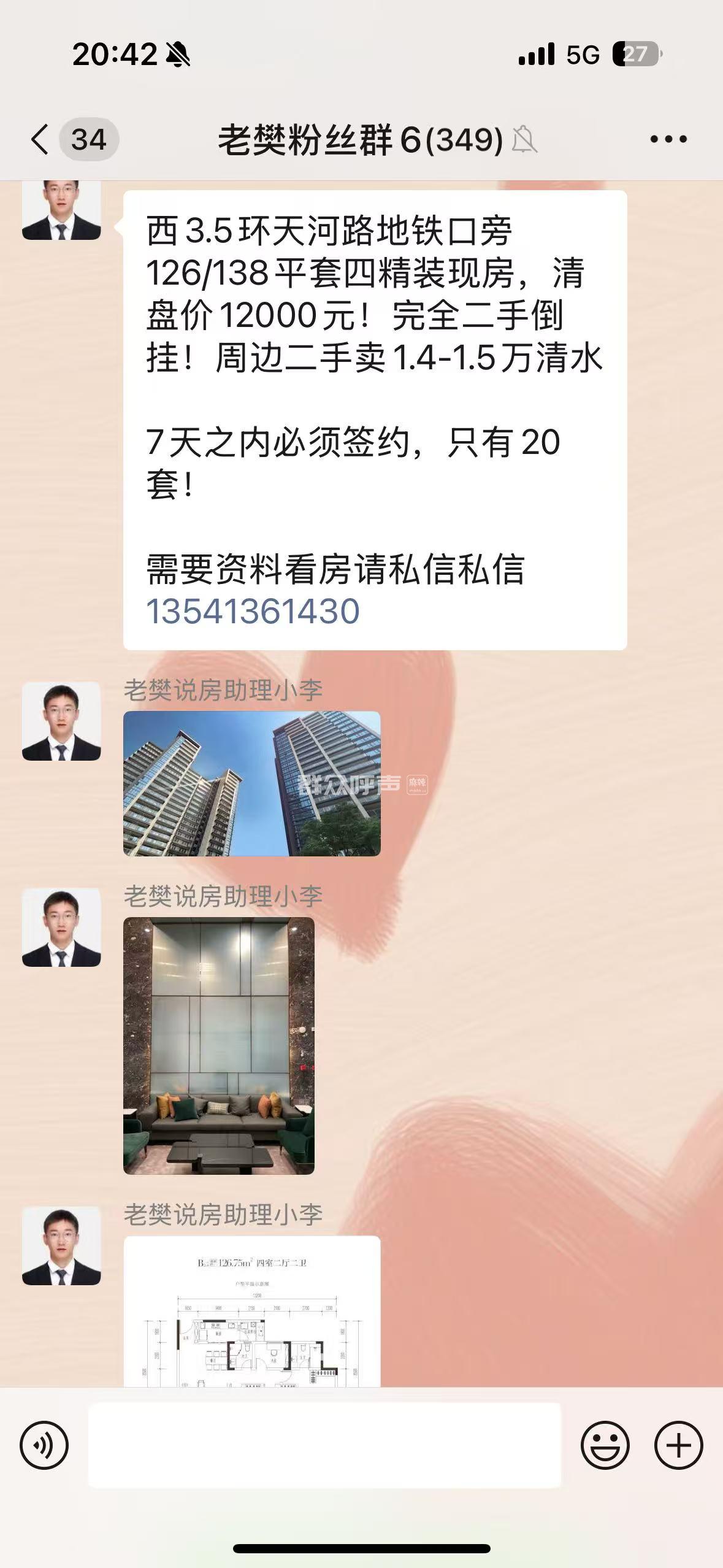This screenshot has width=723, height=1568.
Task: Open the sender's avatar beside the building photo
Action: [61, 721]
